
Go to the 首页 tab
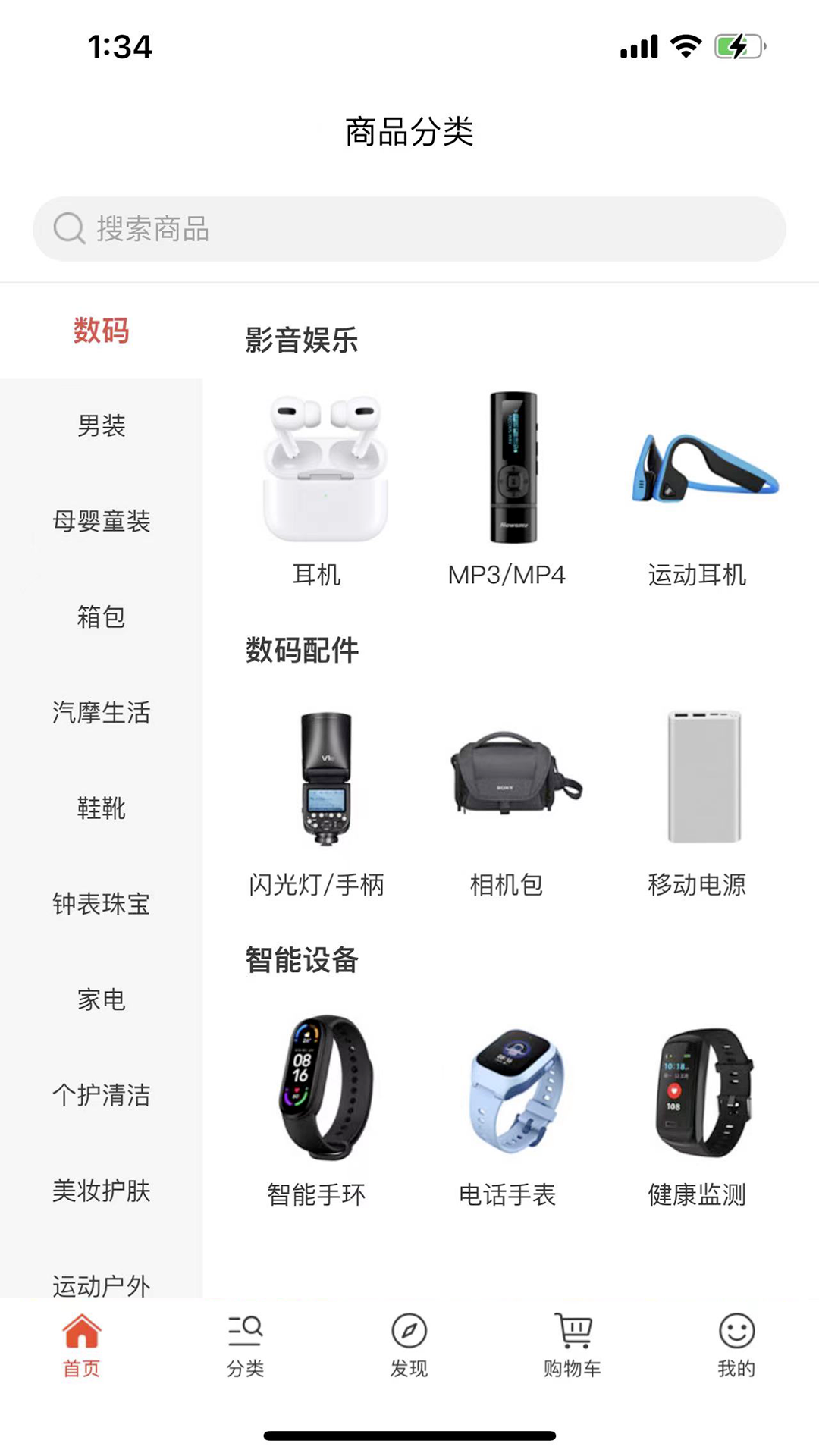pyautogui.click(x=81, y=1345)
